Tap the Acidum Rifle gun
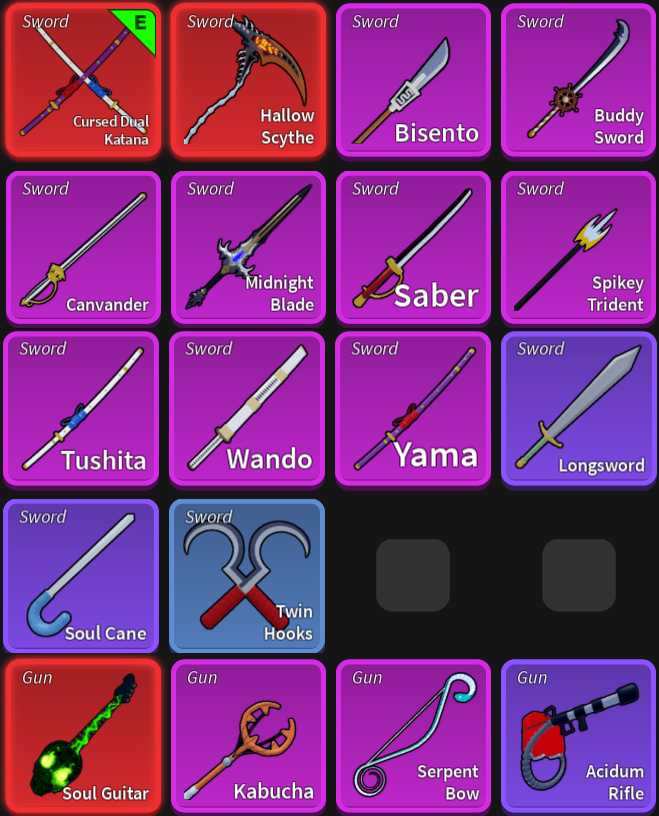Viewport: 659px width, 816px height. [579, 736]
